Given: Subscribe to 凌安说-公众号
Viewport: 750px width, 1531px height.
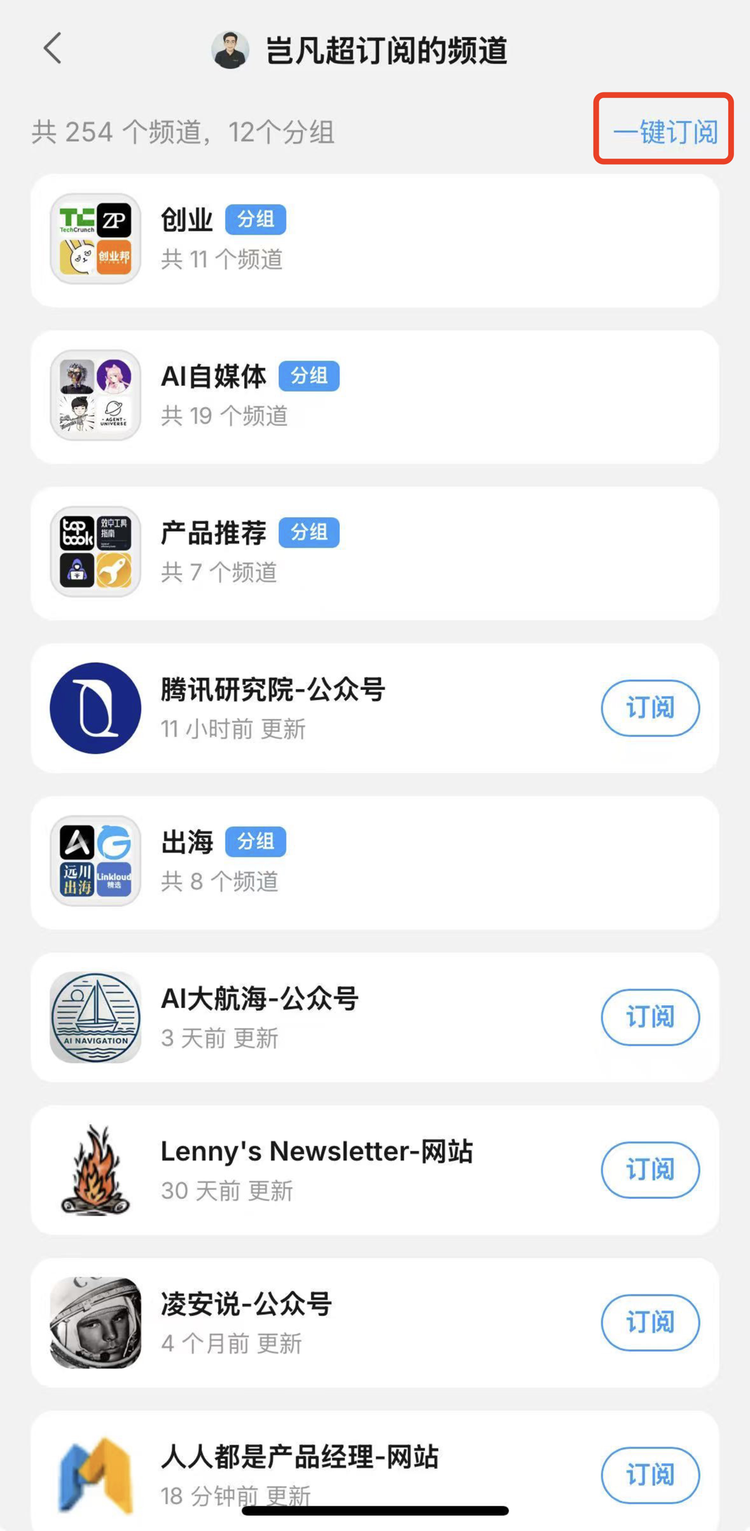Looking at the screenshot, I should click(650, 1323).
